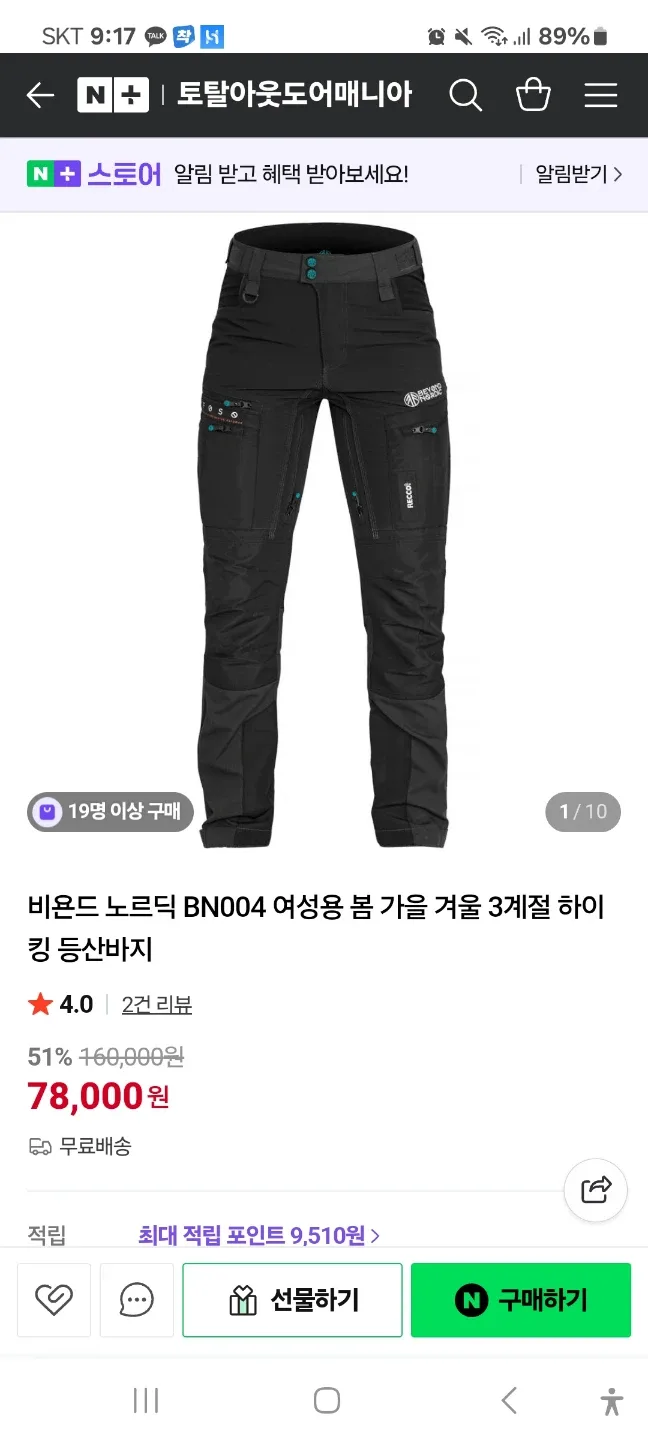Share this product
Image resolution: width=648 pixels, height=1440 pixels.
coord(595,1189)
